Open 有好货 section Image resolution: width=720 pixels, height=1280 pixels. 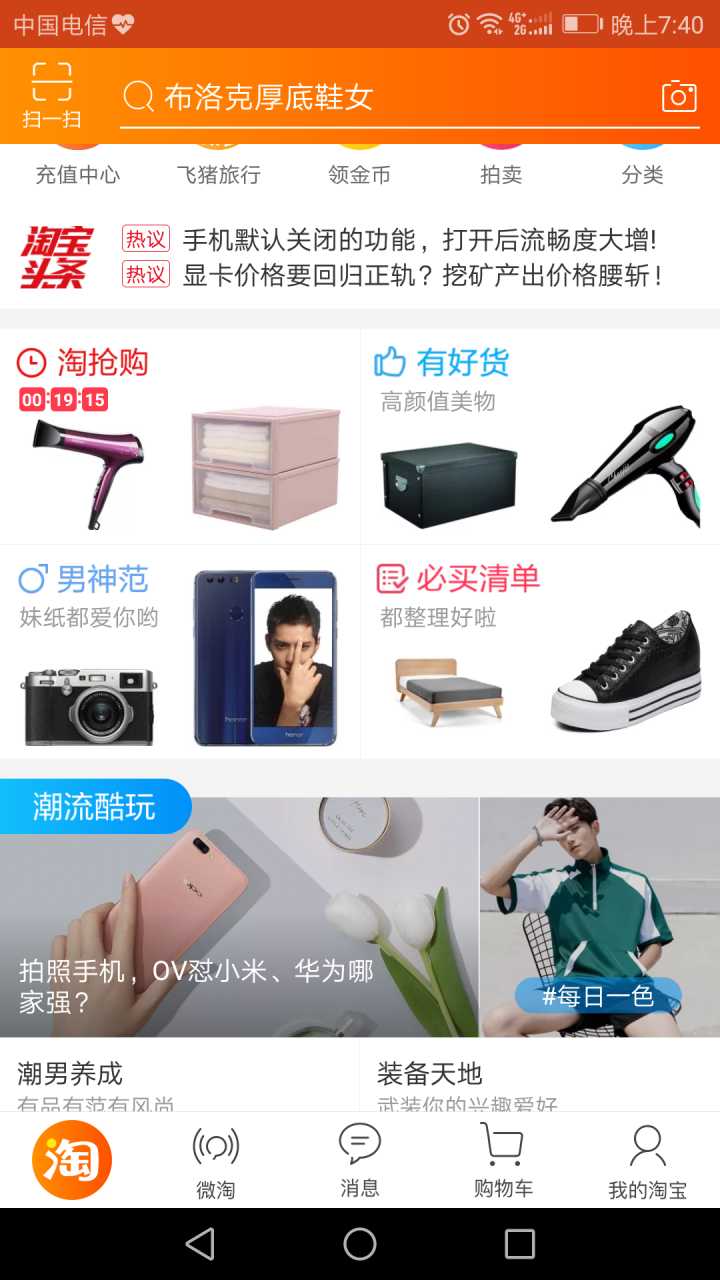(540, 436)
